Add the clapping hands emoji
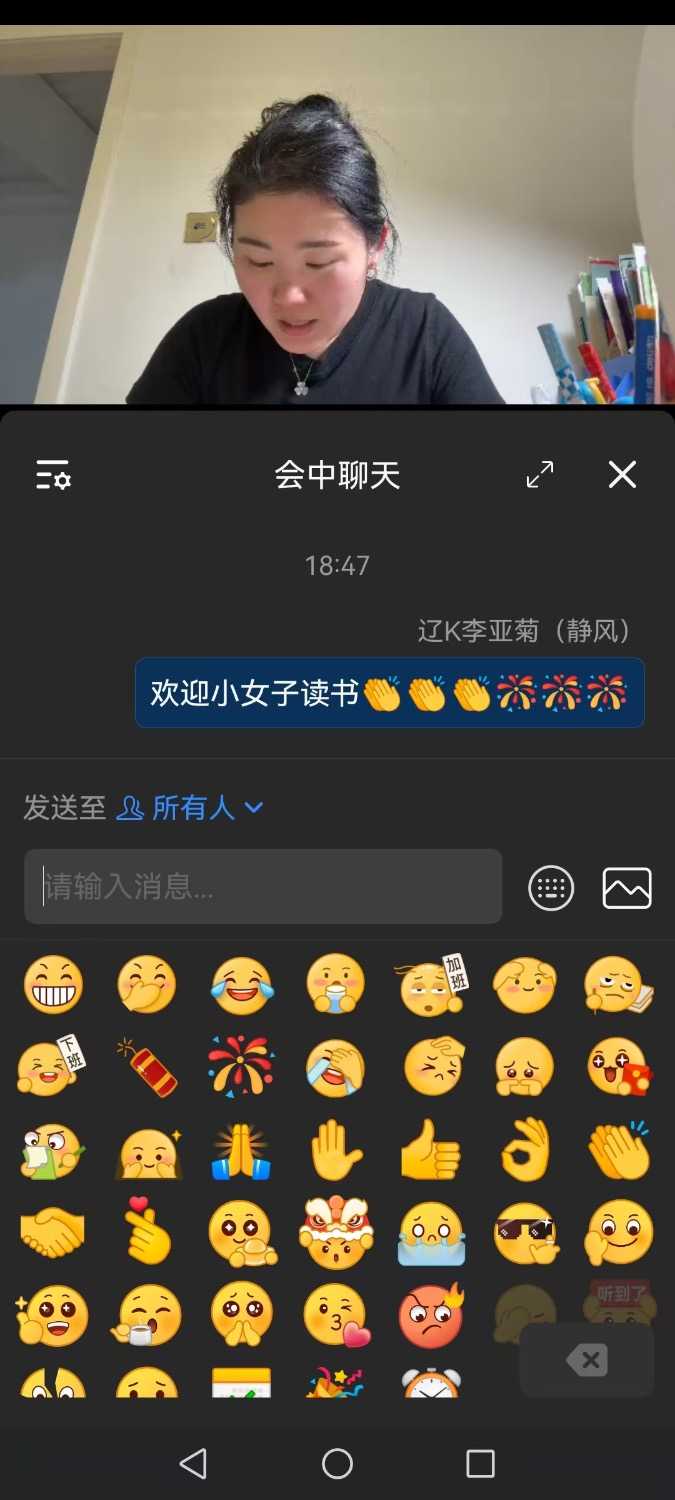The image size is (675, 1500). (x=619, y=1150)
